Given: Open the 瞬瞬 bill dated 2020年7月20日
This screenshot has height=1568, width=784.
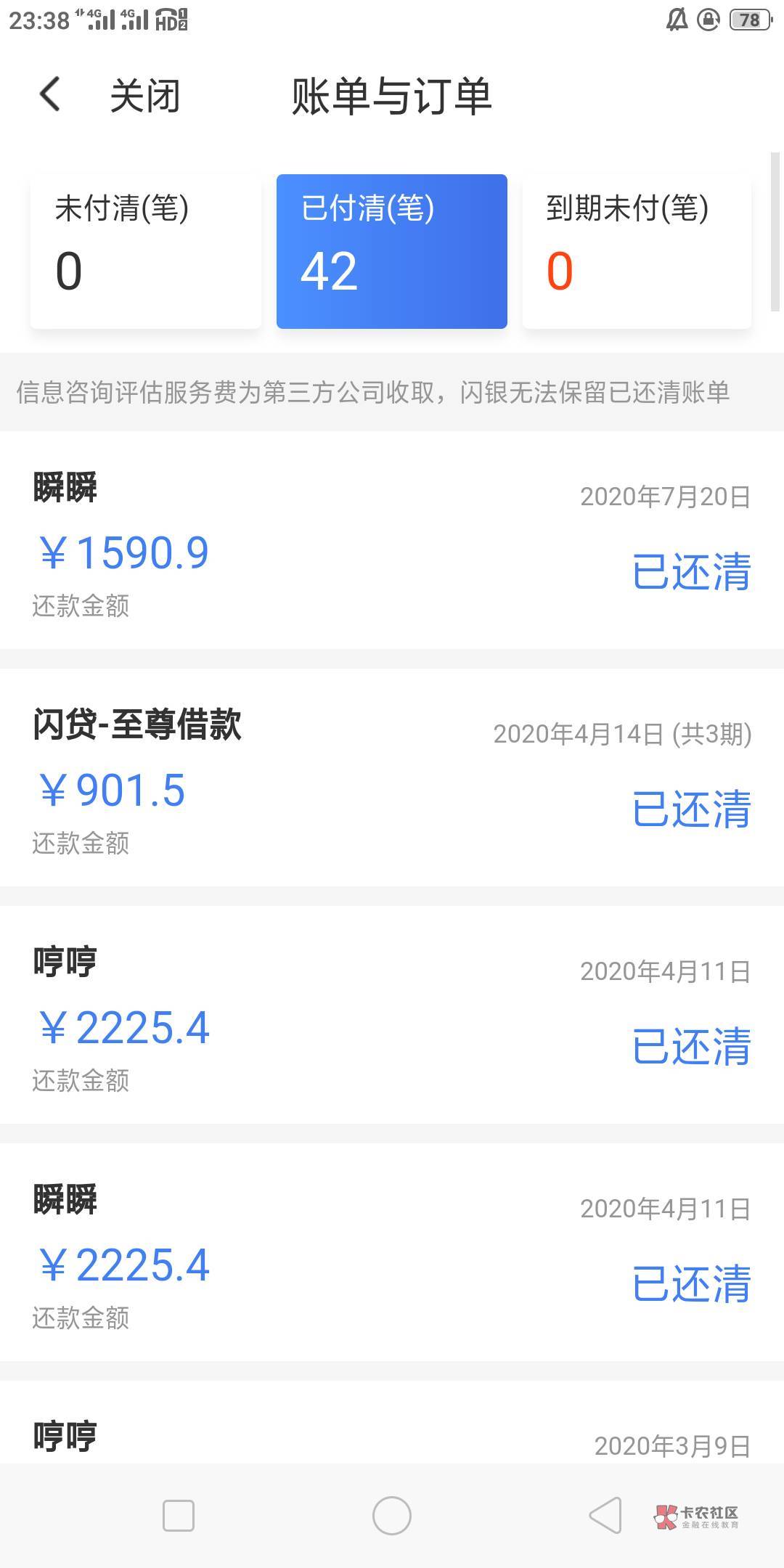Looking at the screenshot, I should click(x=392, y=540).
